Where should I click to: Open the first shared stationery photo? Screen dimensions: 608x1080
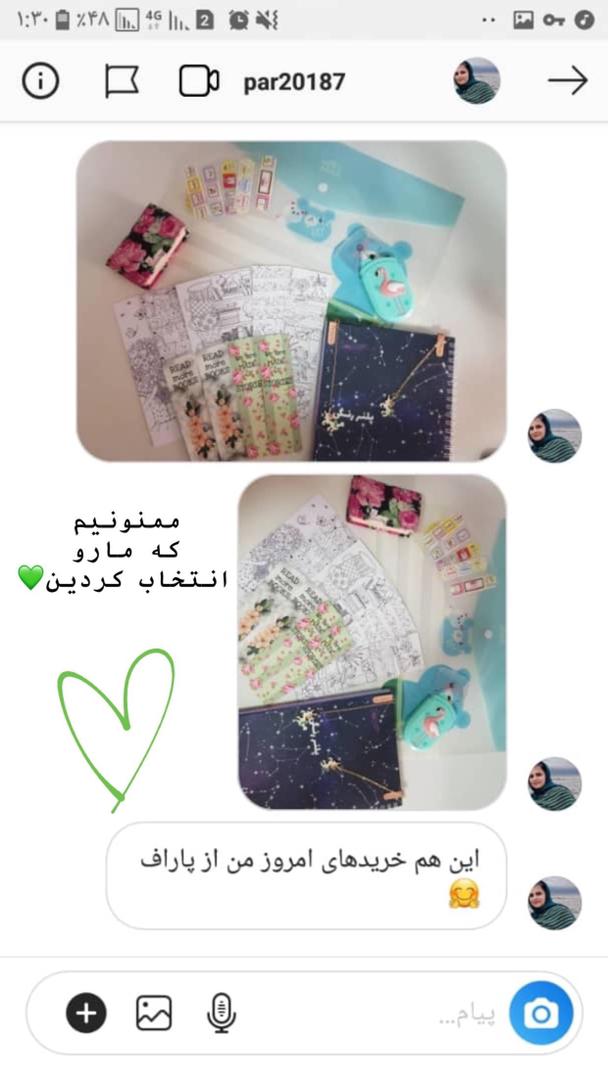[291, 300]
